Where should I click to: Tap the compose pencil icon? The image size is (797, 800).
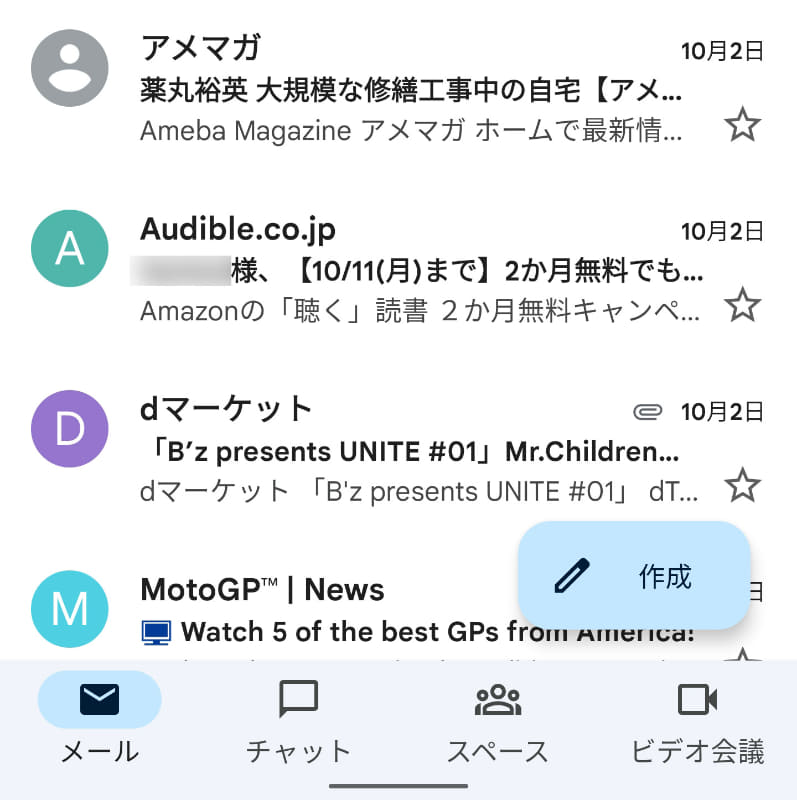click(x=570, y=576)
